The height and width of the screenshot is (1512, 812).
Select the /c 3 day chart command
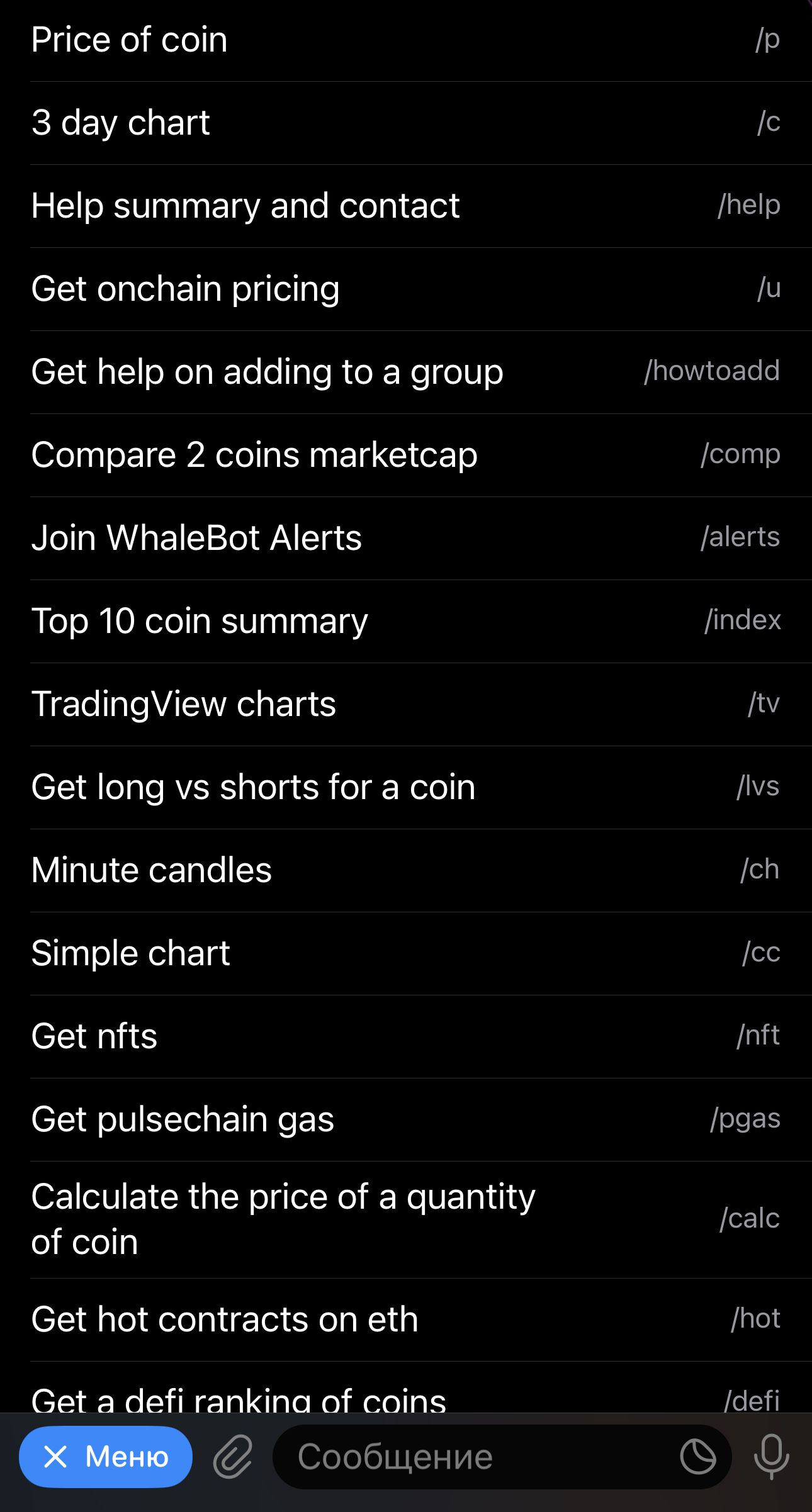(406, 123)
